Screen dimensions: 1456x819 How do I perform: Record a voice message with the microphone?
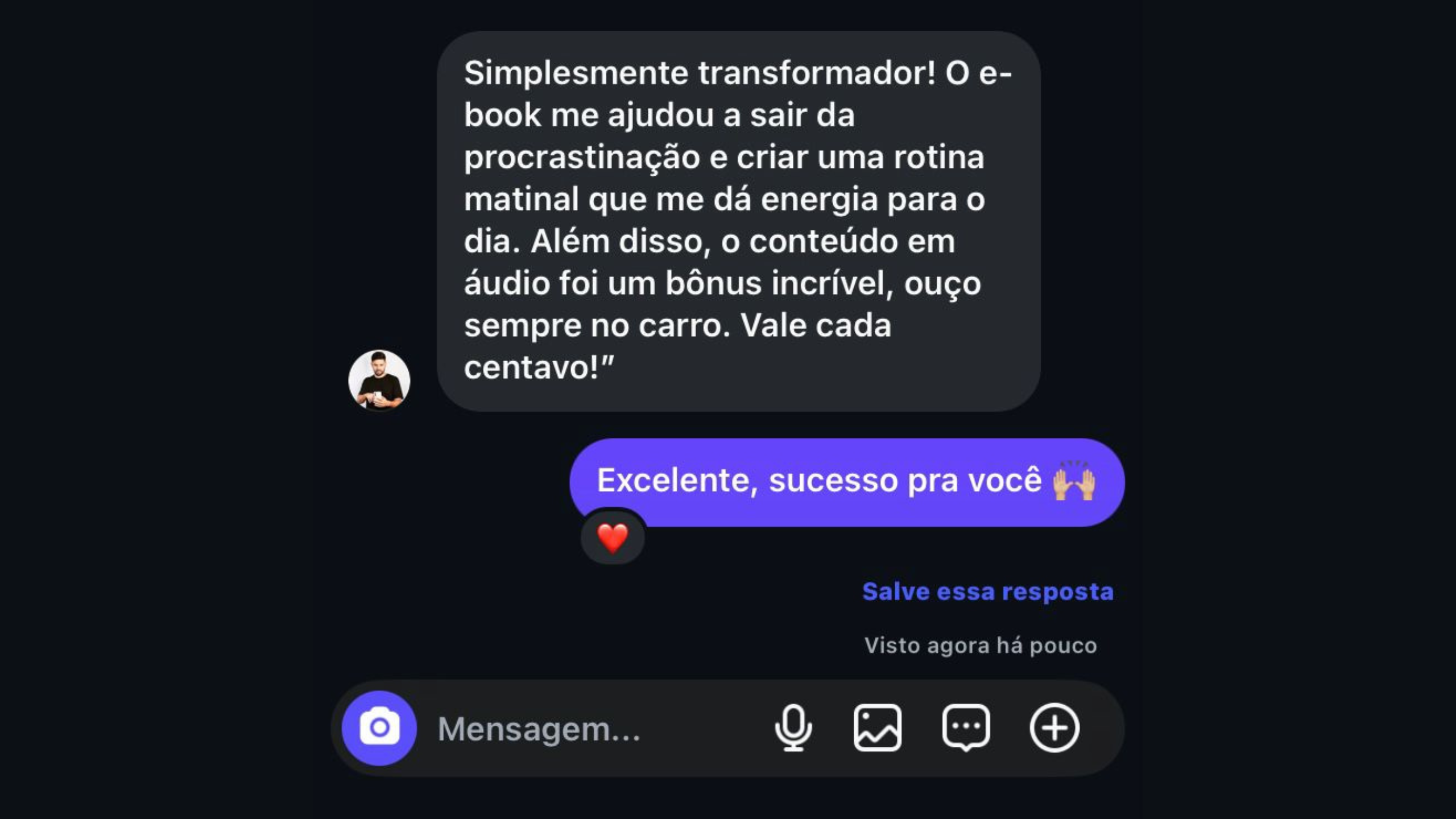point(793,728)
